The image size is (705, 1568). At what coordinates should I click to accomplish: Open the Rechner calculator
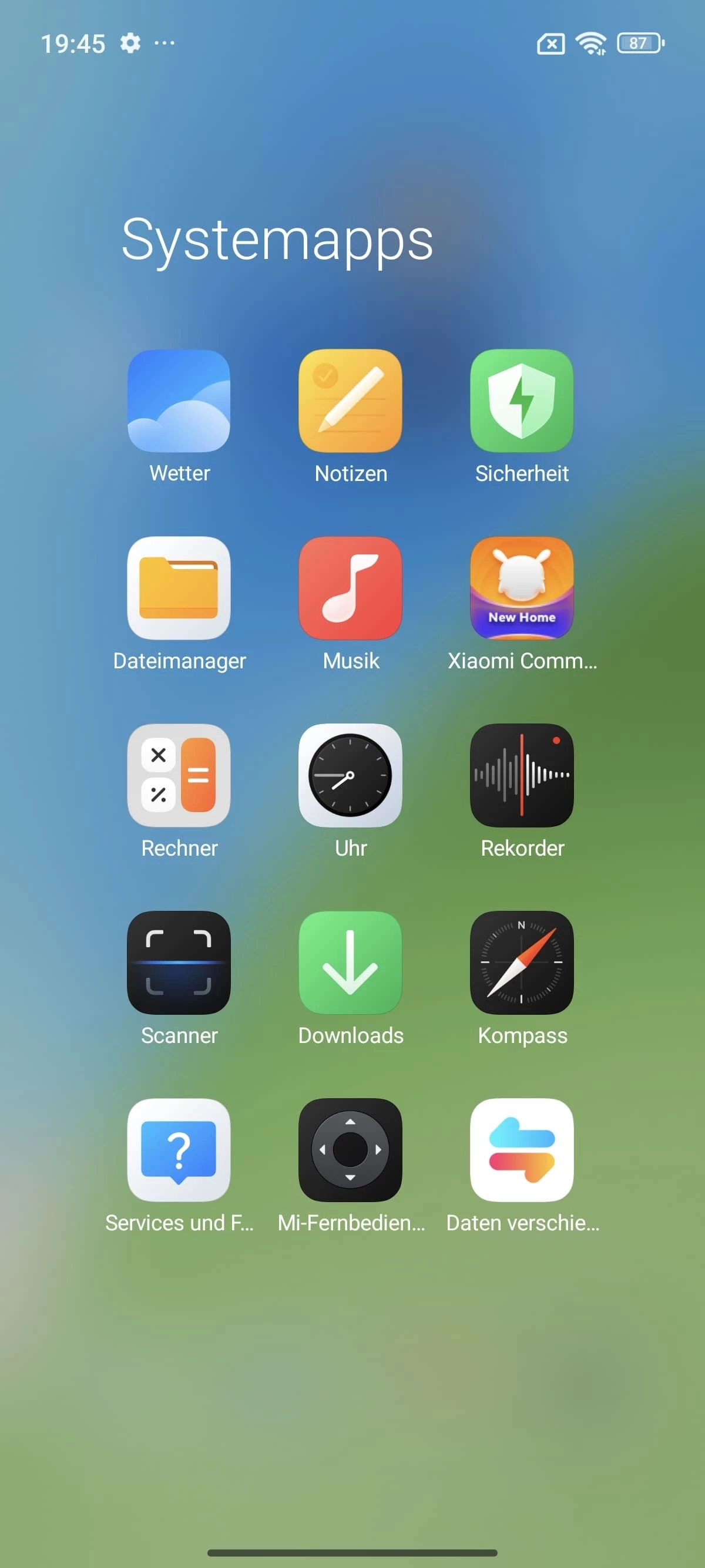(179, 775)
